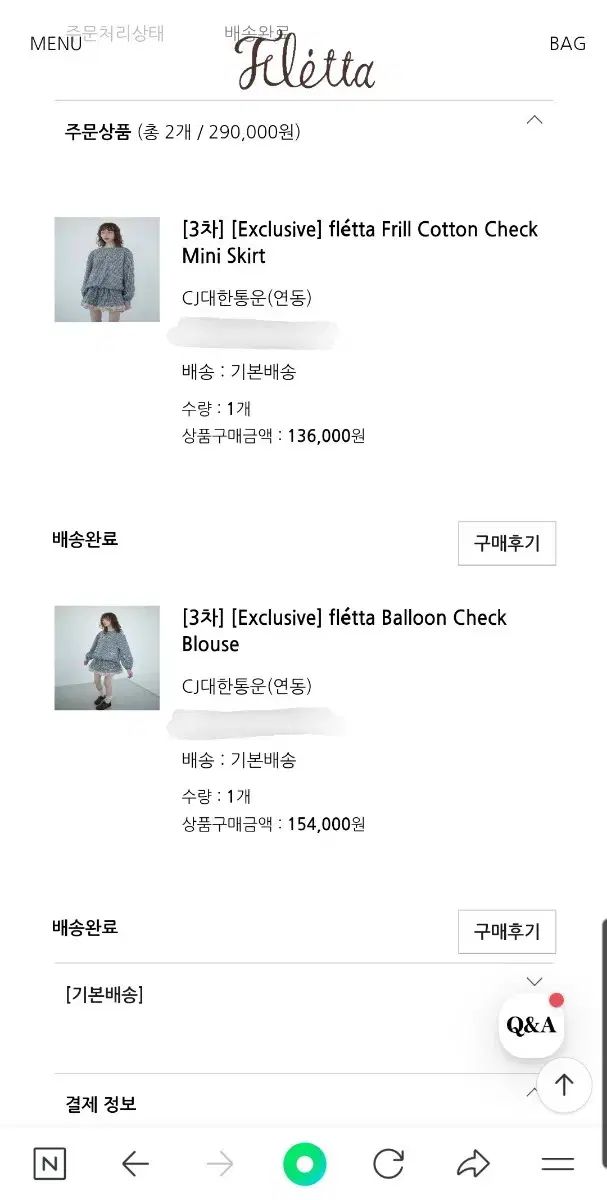The image size is (607, 1200).
Task: Open the browser hamburger menu
Action: pyautogui.click(x=557, y=1163)
